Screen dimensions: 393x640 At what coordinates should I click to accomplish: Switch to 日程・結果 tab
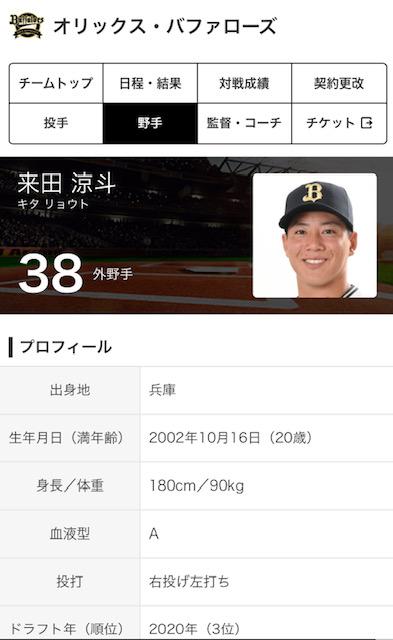[150, 83]
